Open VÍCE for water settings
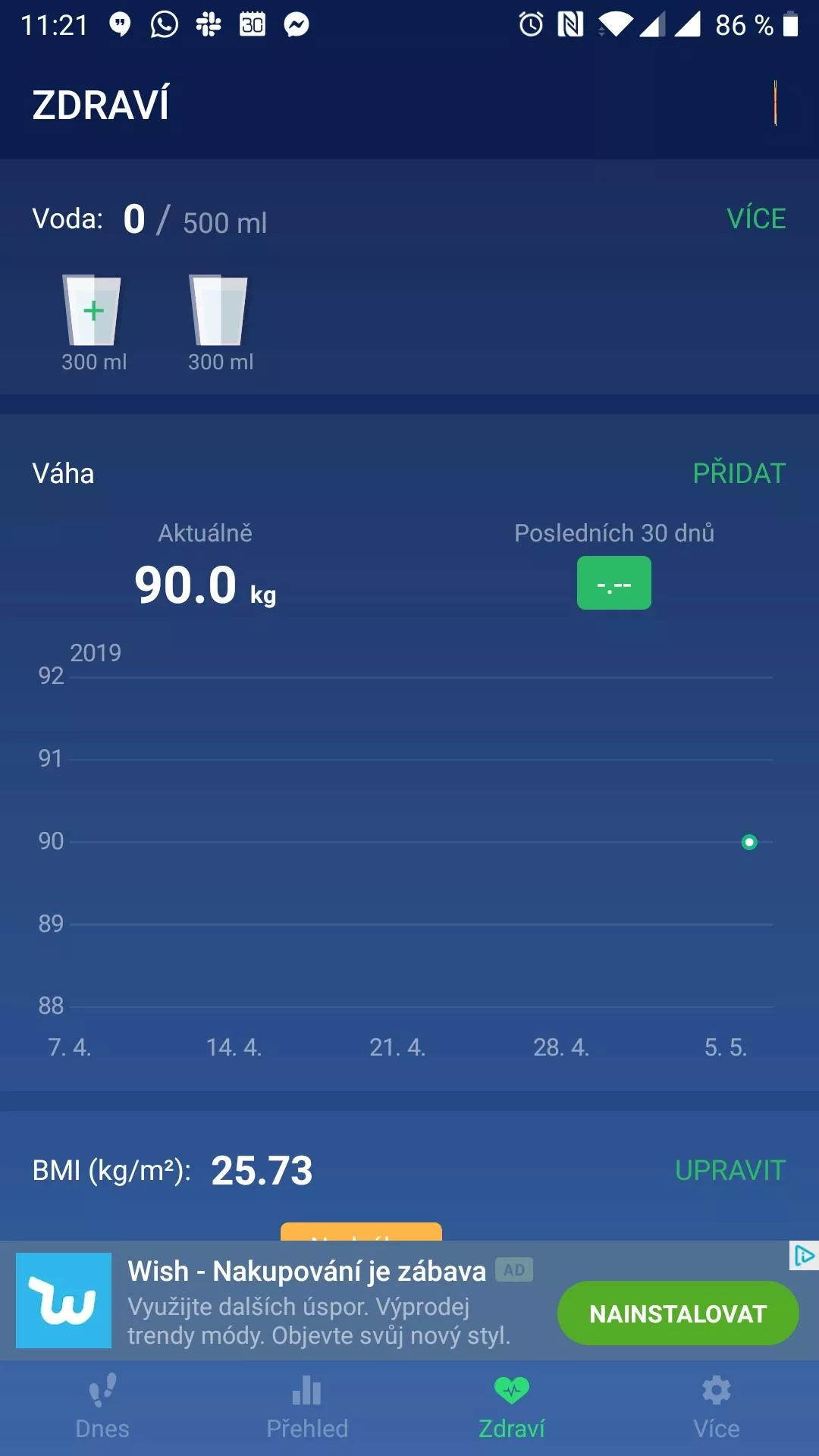The width and height of the screenshot is (819, 1456). pyautogui.click(x=756, y=218)
